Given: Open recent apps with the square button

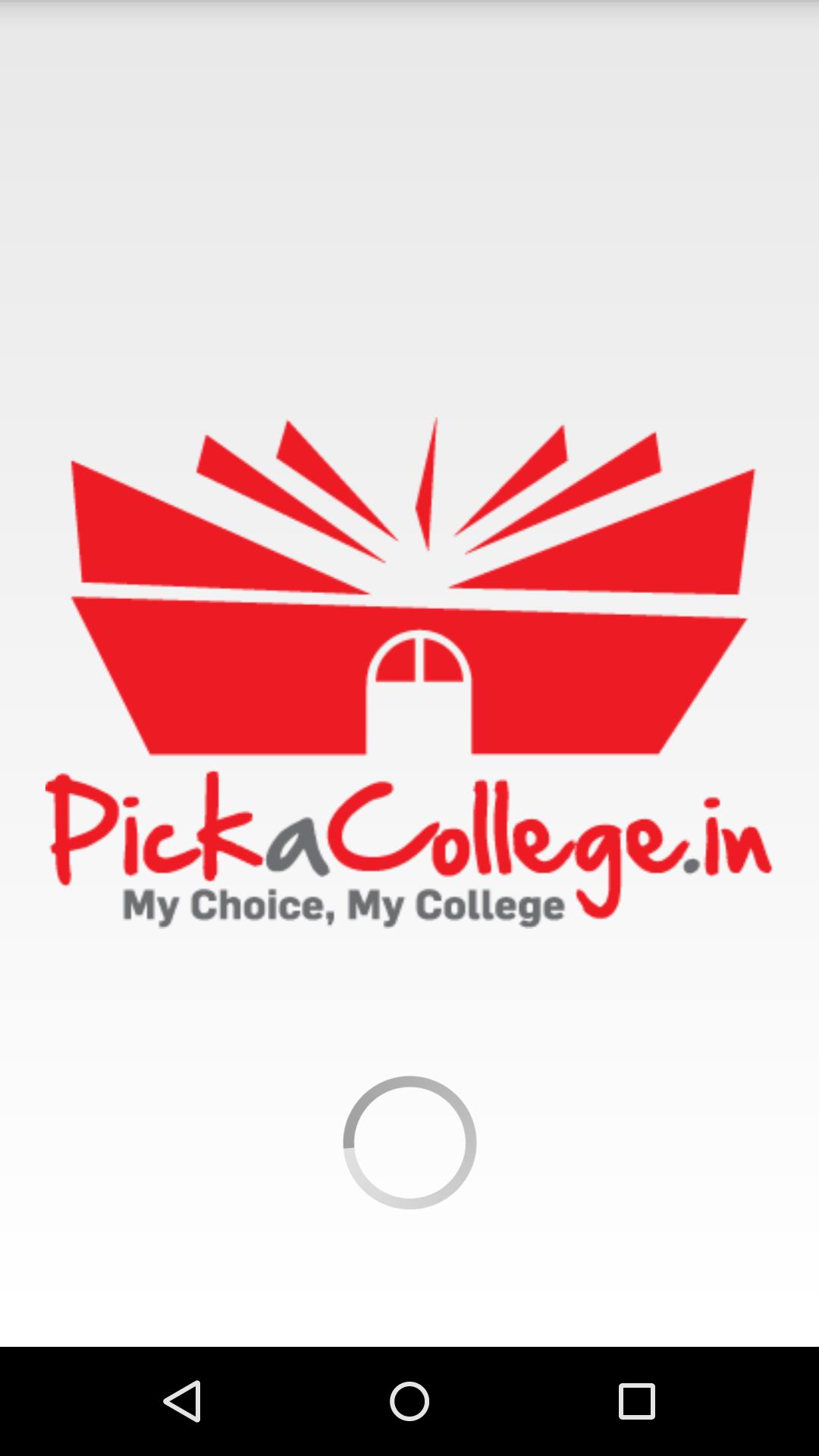Looking at the screenshot, I should point(635,1401).
